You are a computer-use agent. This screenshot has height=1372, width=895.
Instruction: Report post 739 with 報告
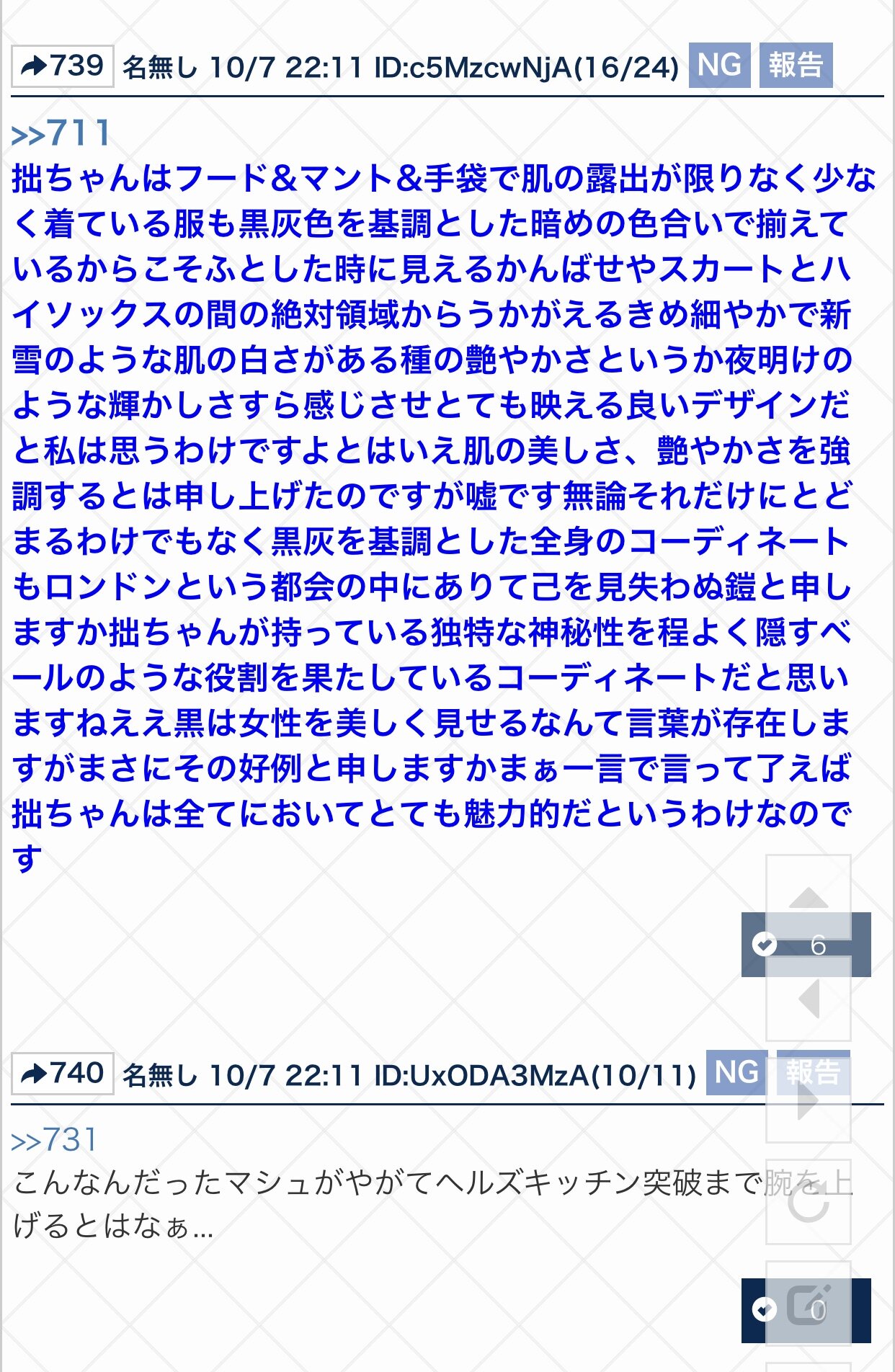[796, 66]
